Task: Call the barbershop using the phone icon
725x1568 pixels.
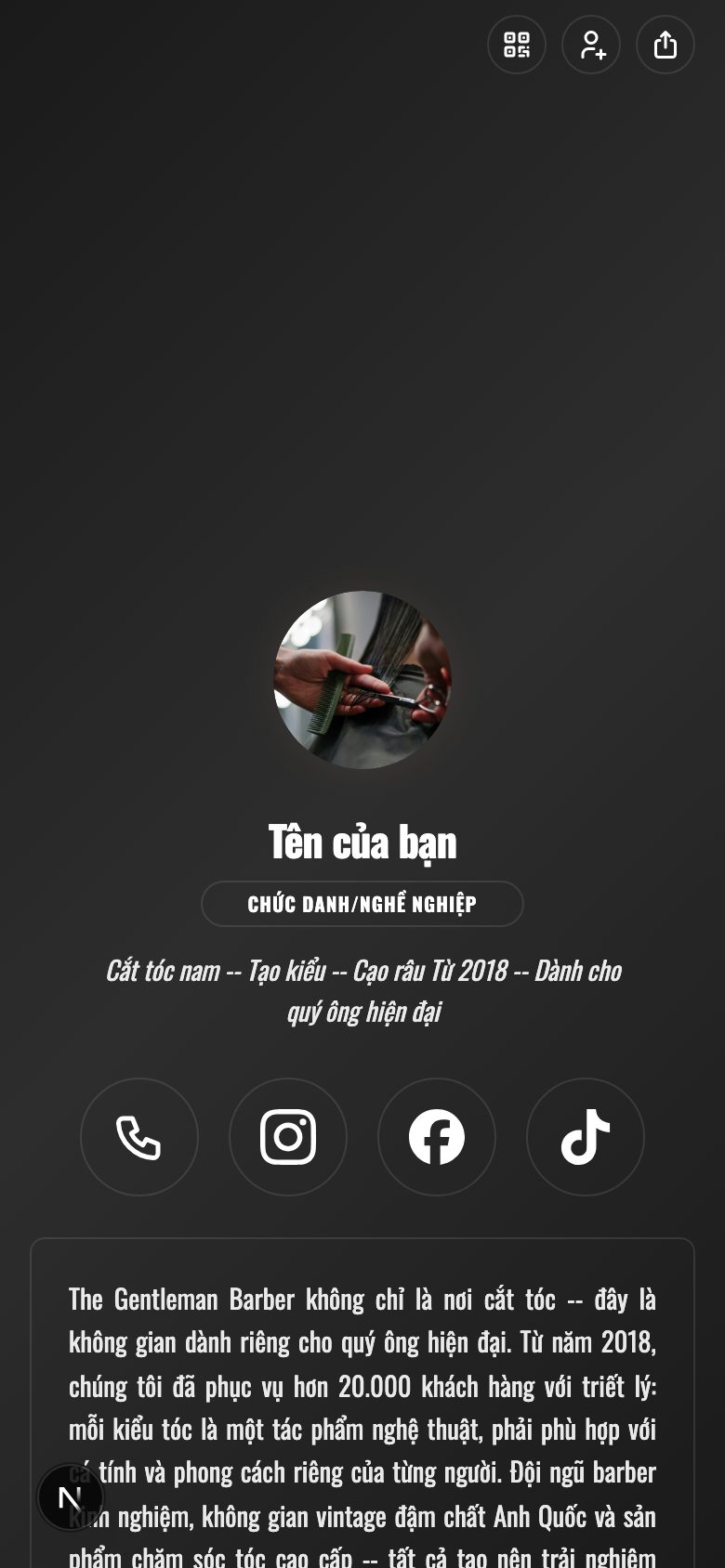Action: (139, 1137)
